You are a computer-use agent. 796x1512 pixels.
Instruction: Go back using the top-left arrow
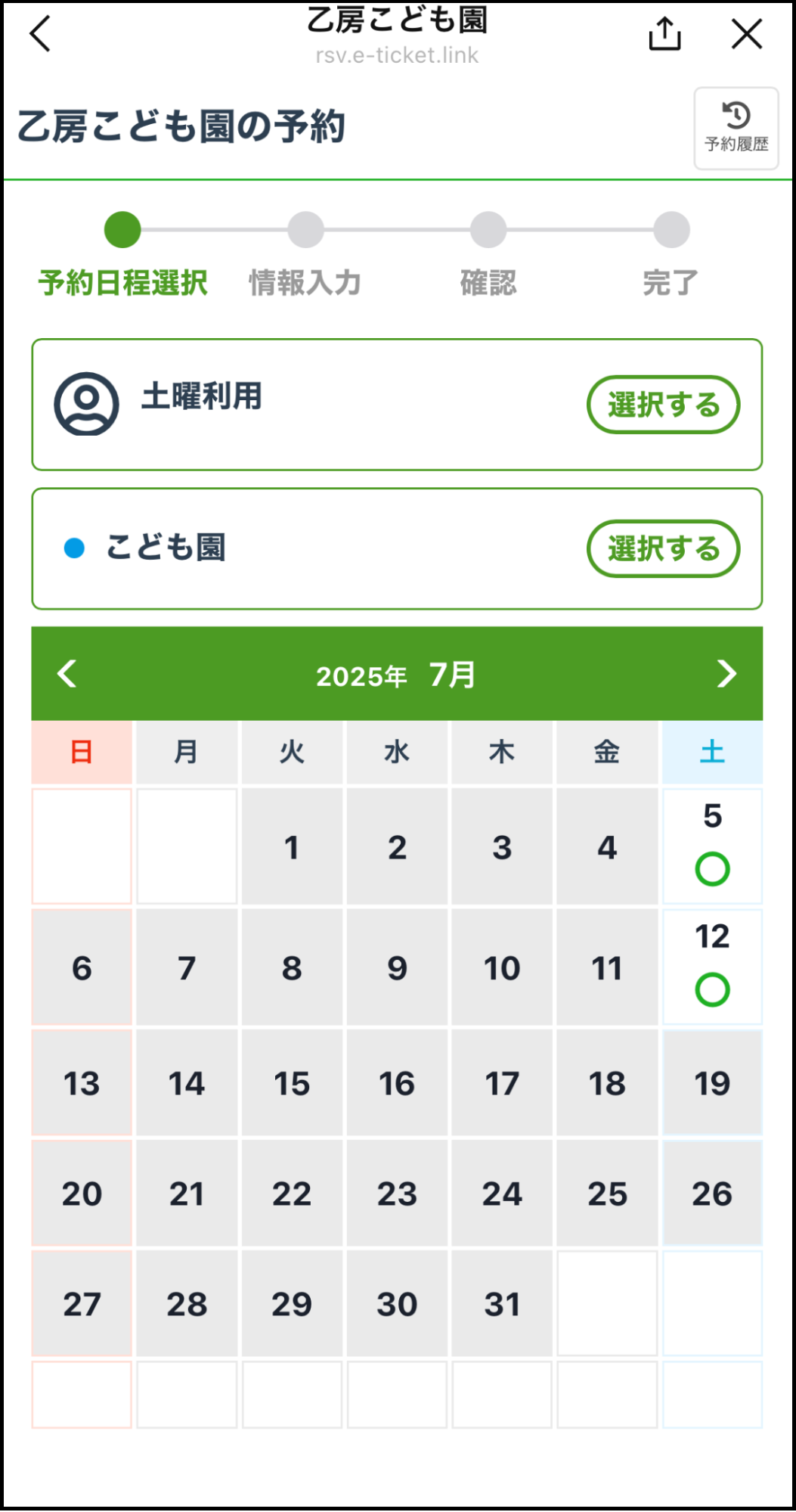click(40, 34)
